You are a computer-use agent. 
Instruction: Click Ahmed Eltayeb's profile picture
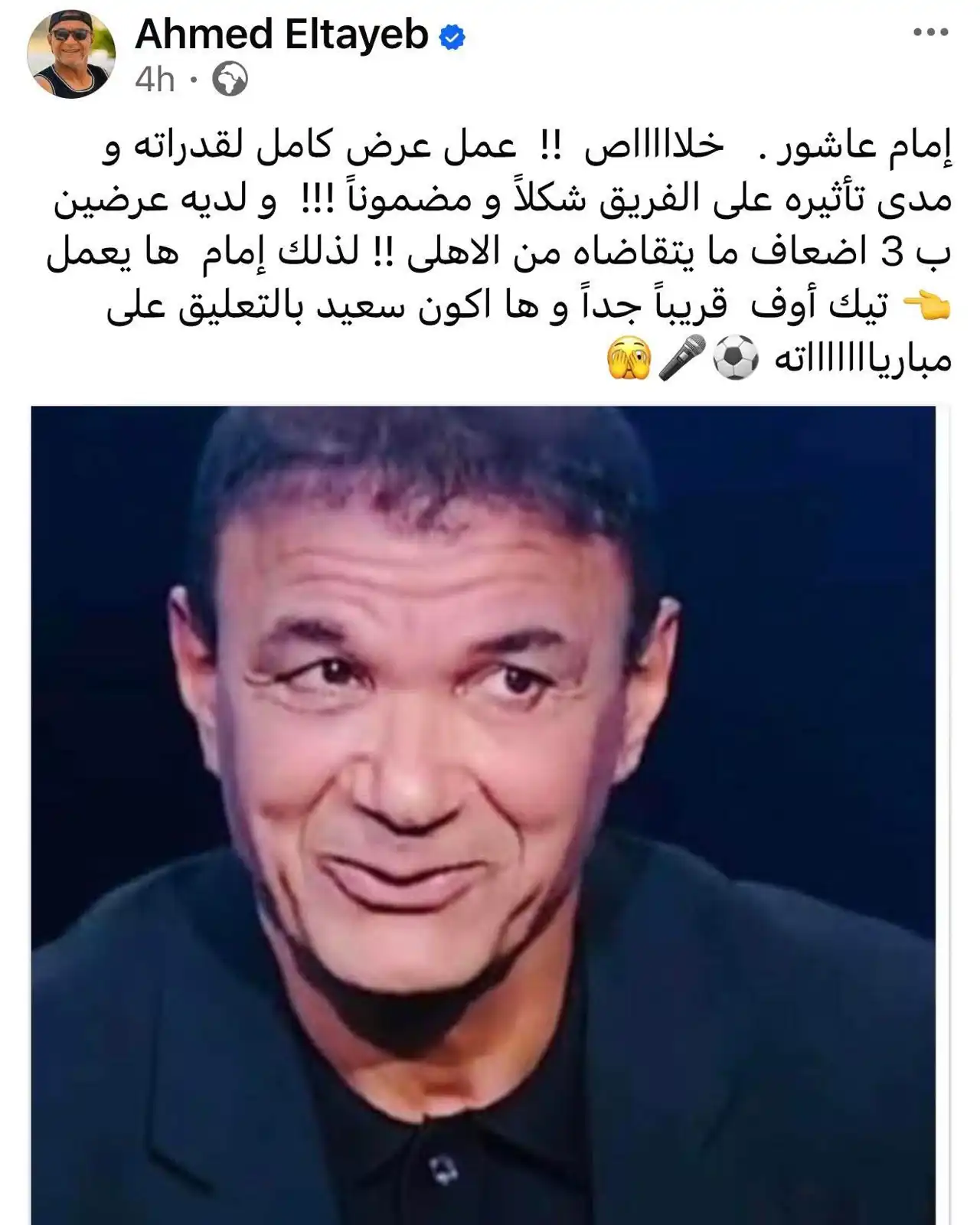pos(71,55)
